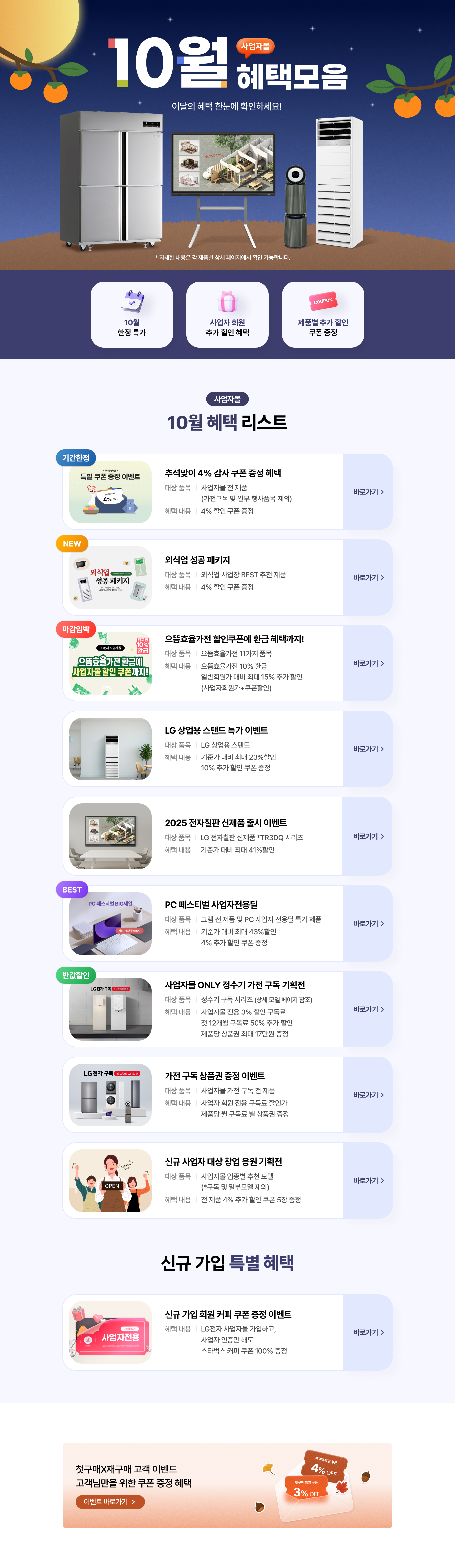The image size is (455, 1568).
Task: Open the 2025 전자칠판 신제품 출시 이벤트 link
Action: 368,836
